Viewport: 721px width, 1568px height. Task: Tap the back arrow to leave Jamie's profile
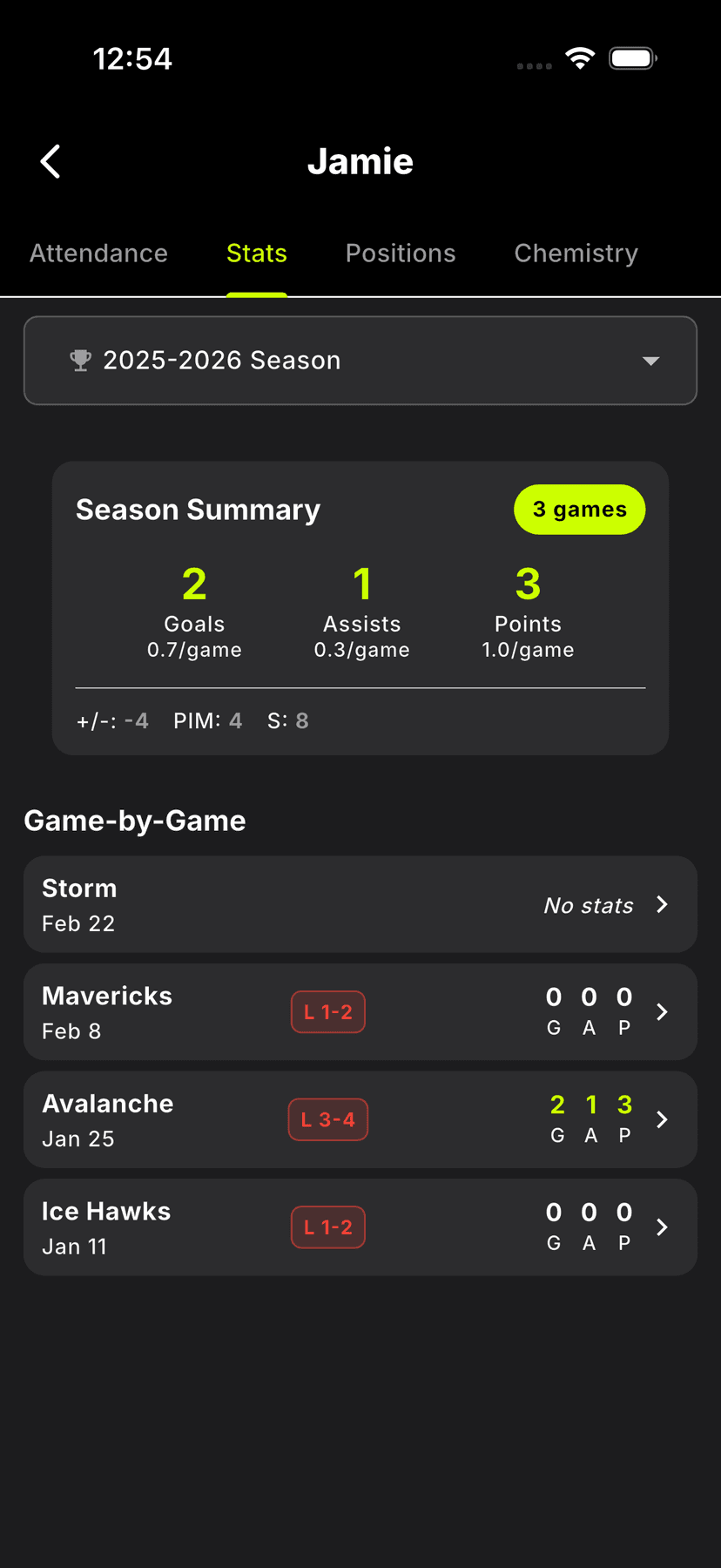coord(50,161)
